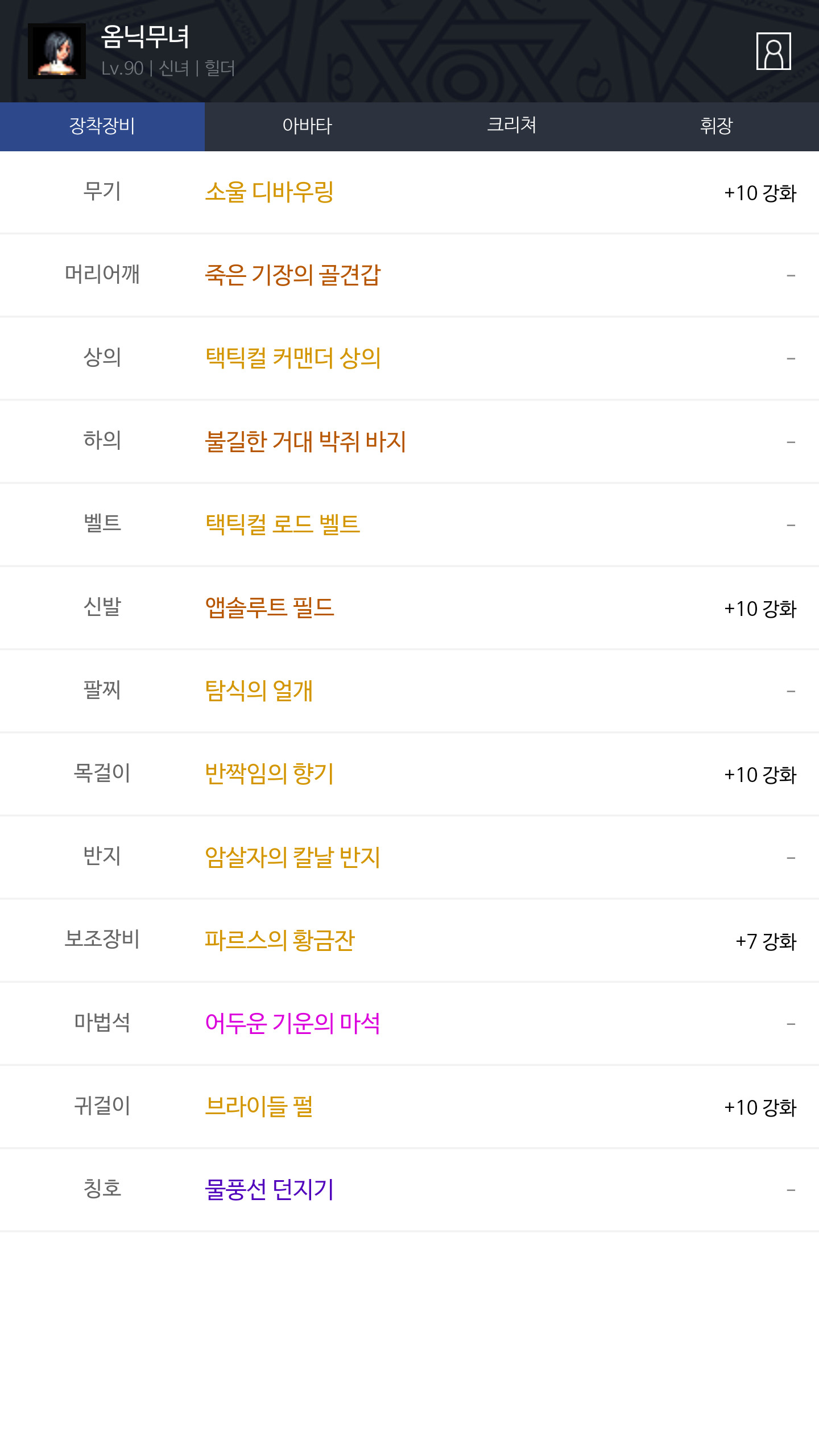Image resolution: width=819 pixels, height=1456 pixels.
Task: Open the character profile icon
Action: 773,51
